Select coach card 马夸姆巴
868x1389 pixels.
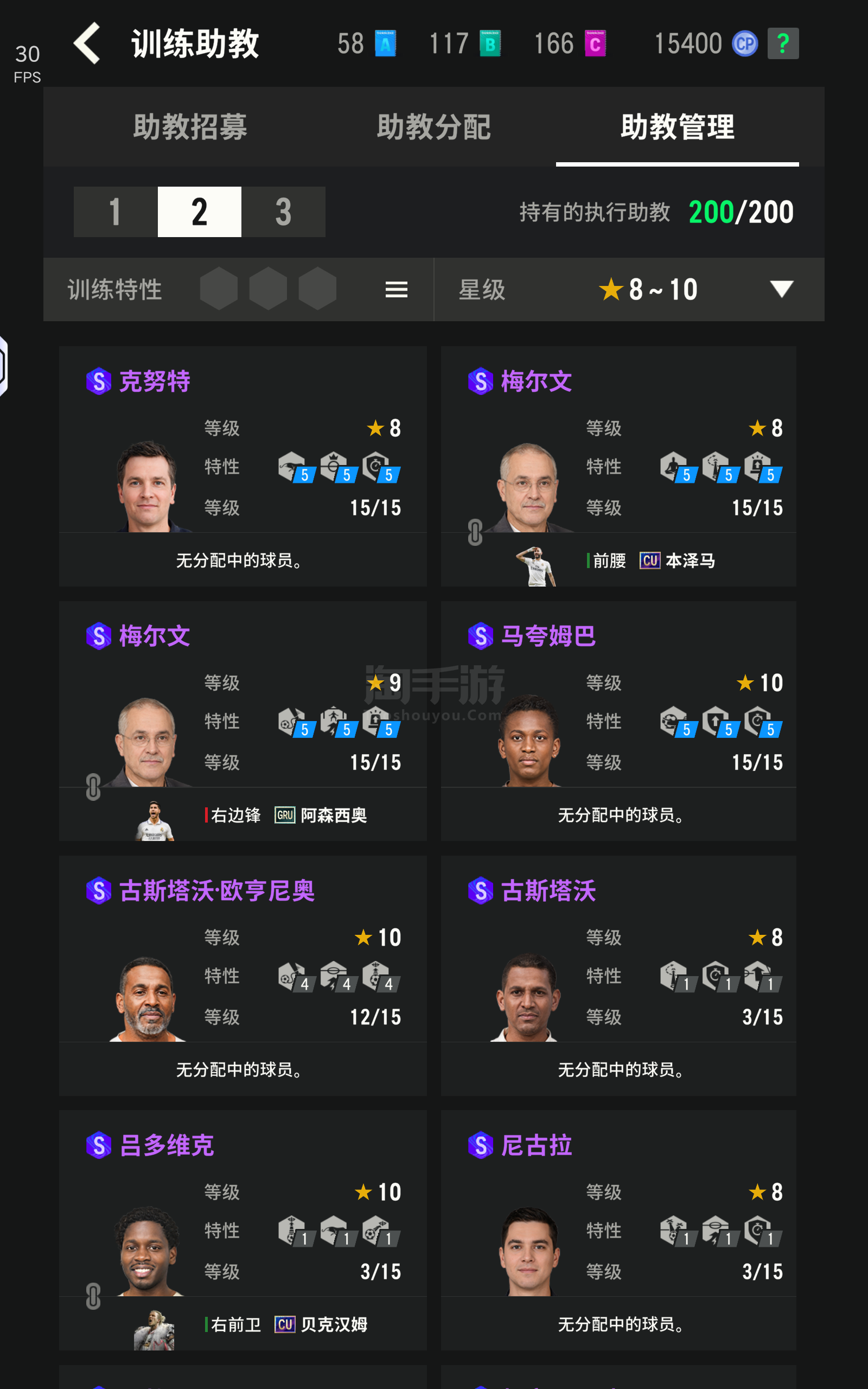[x=618, y=721]
